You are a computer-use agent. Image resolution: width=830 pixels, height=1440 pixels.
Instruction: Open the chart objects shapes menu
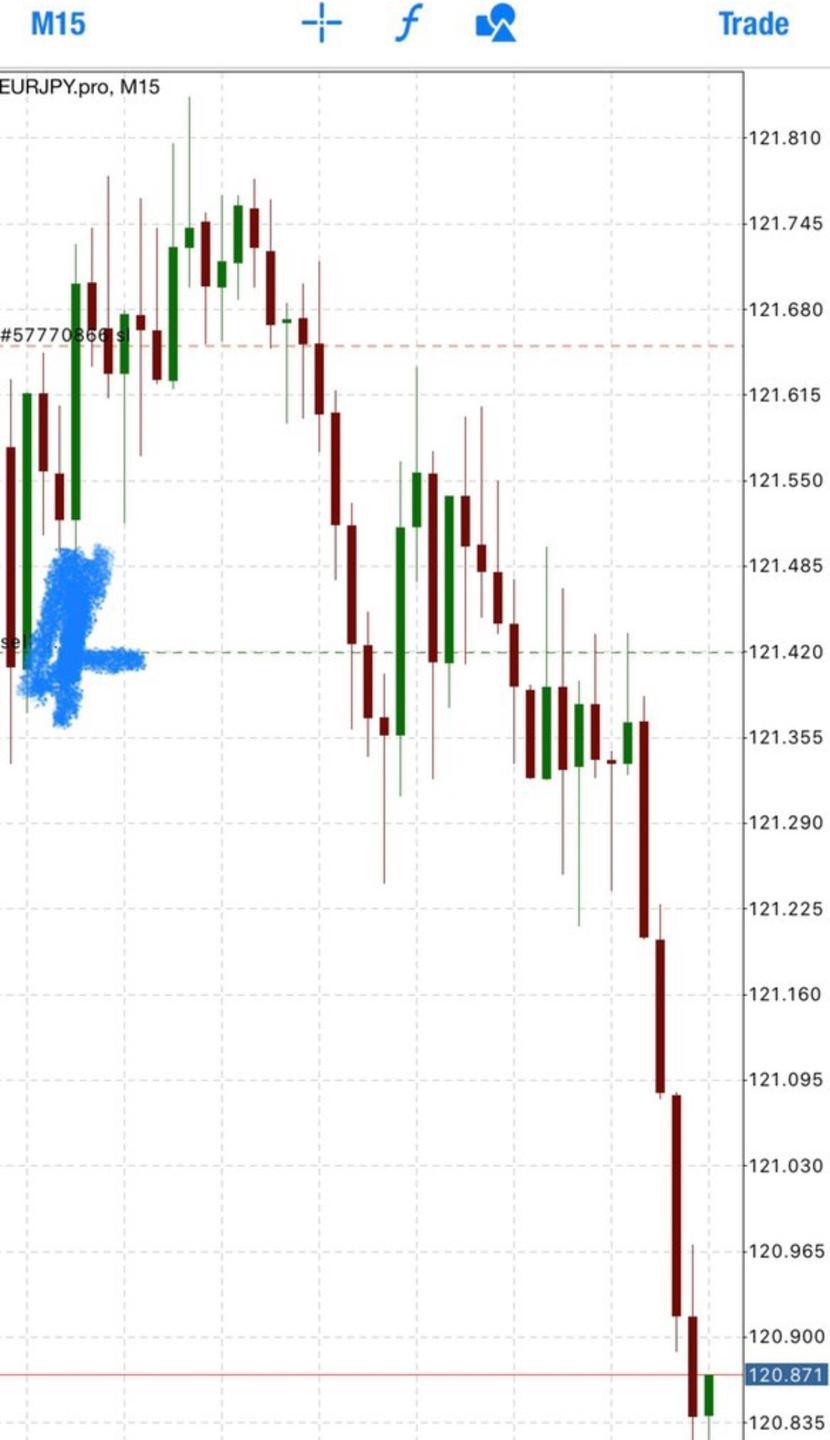coord(496,23)
